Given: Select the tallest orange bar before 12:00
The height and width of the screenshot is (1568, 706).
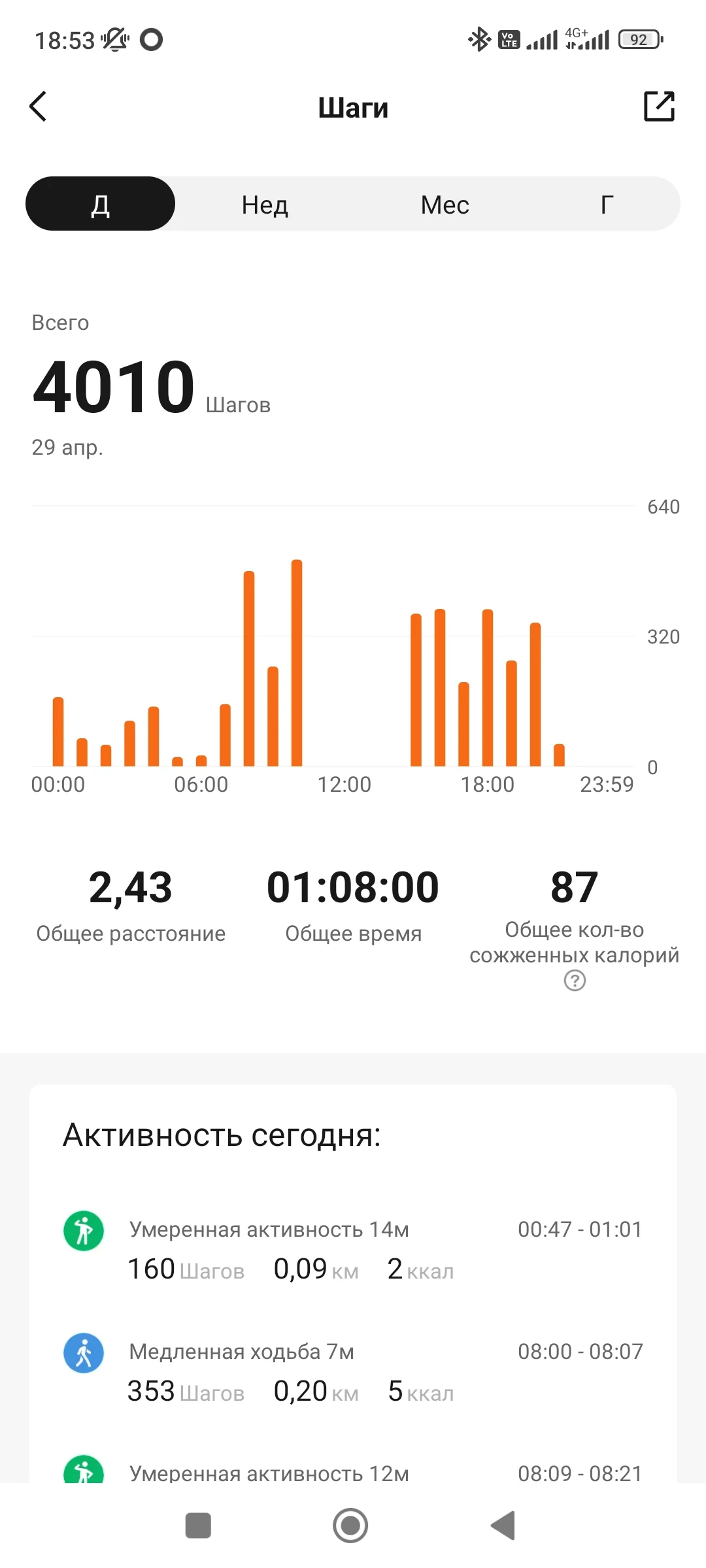Looking at the screenshot, I should (297, 660).
